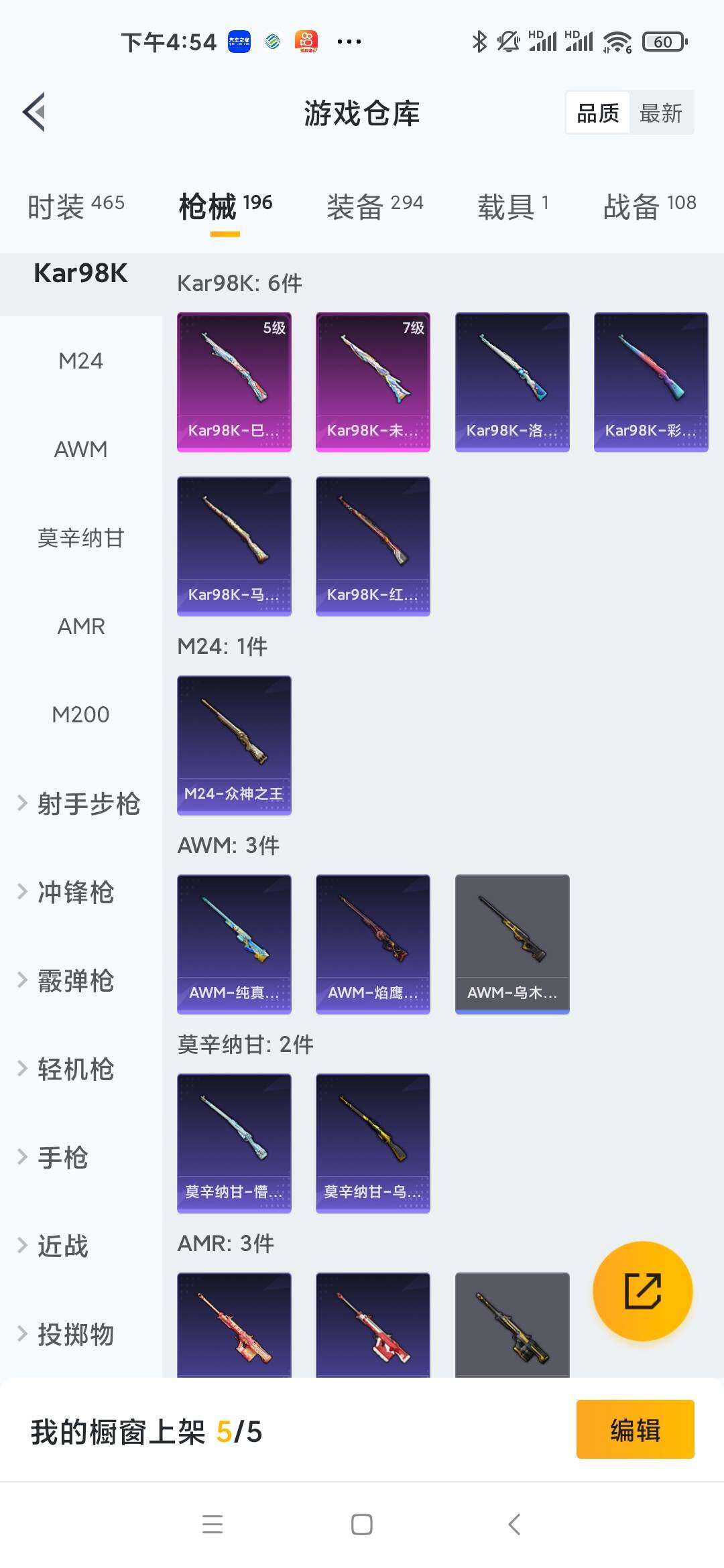Sort warehouse by 最新
This screenshot has height=1568, width=724.
pyautogui.click(x=660, y=113)
